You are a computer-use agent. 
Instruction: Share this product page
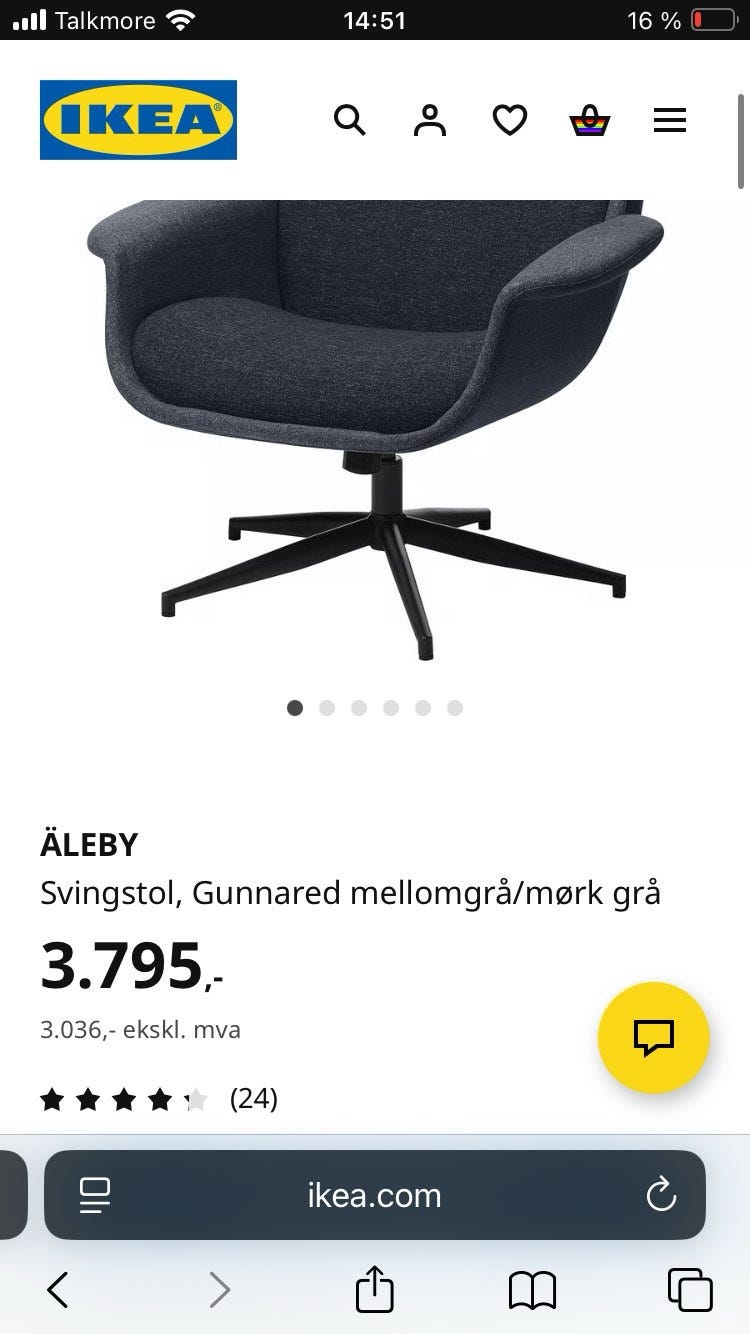375,1289
